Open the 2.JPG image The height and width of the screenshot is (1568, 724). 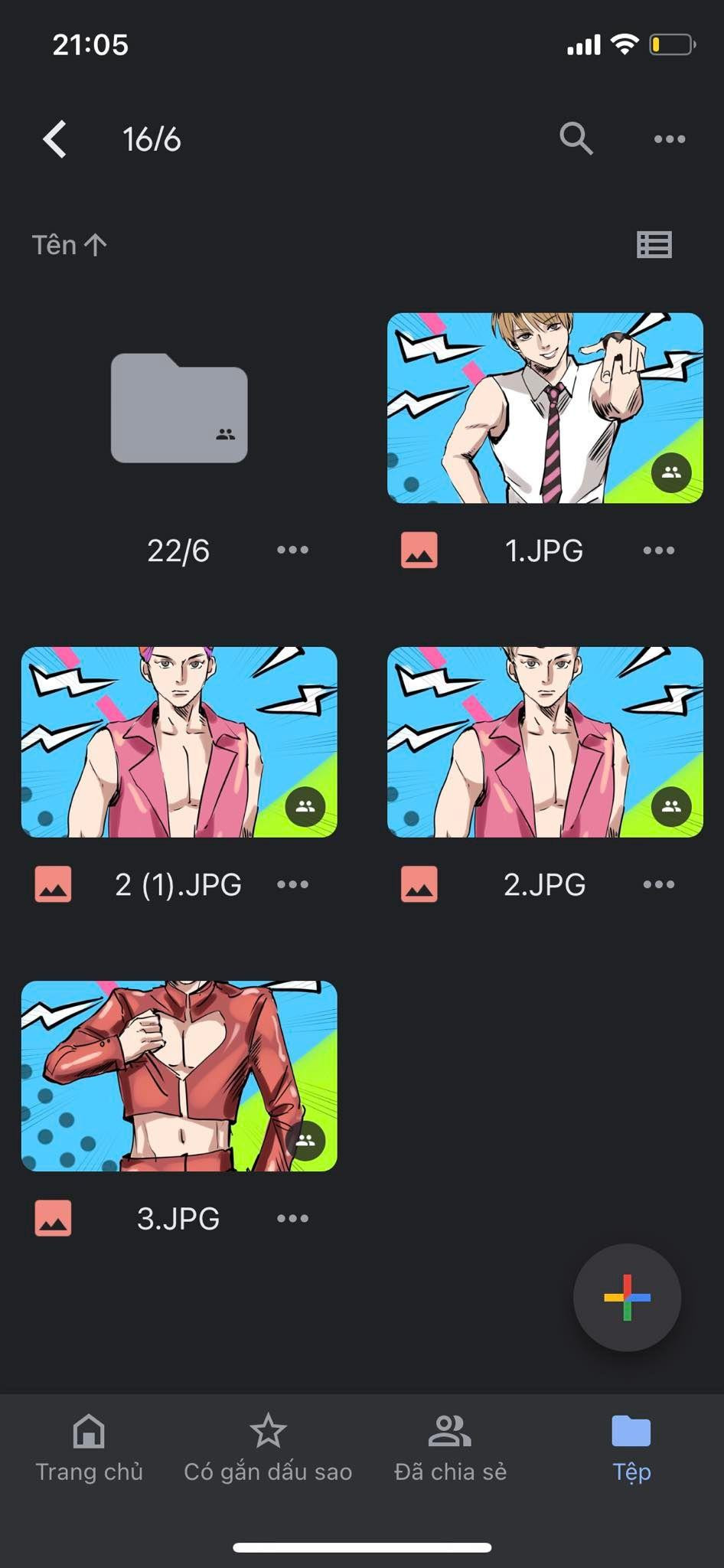545,742
